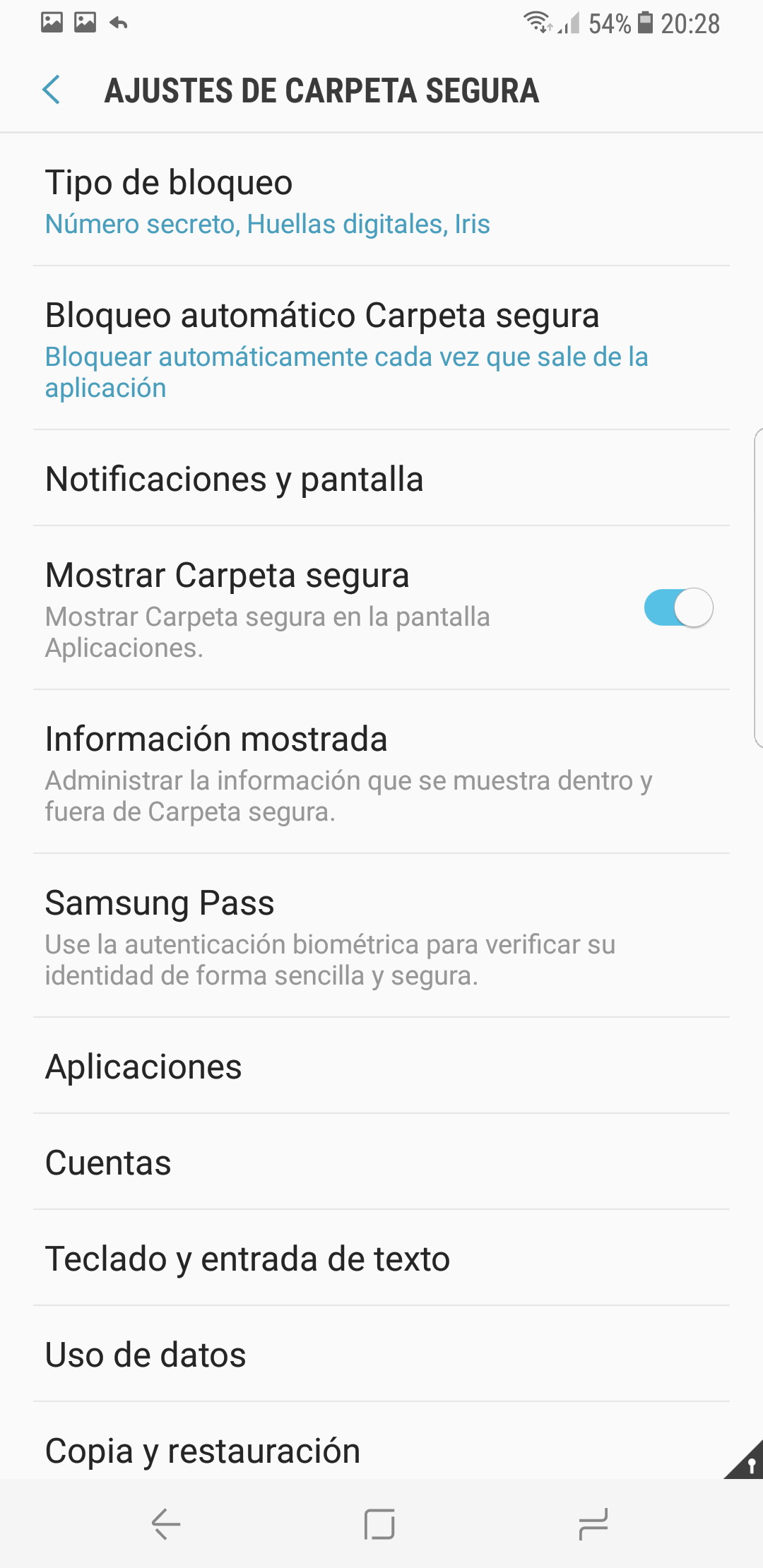Open Bloqueo automático Carpeta segura

pyautogui.click(x=381, y=349)
